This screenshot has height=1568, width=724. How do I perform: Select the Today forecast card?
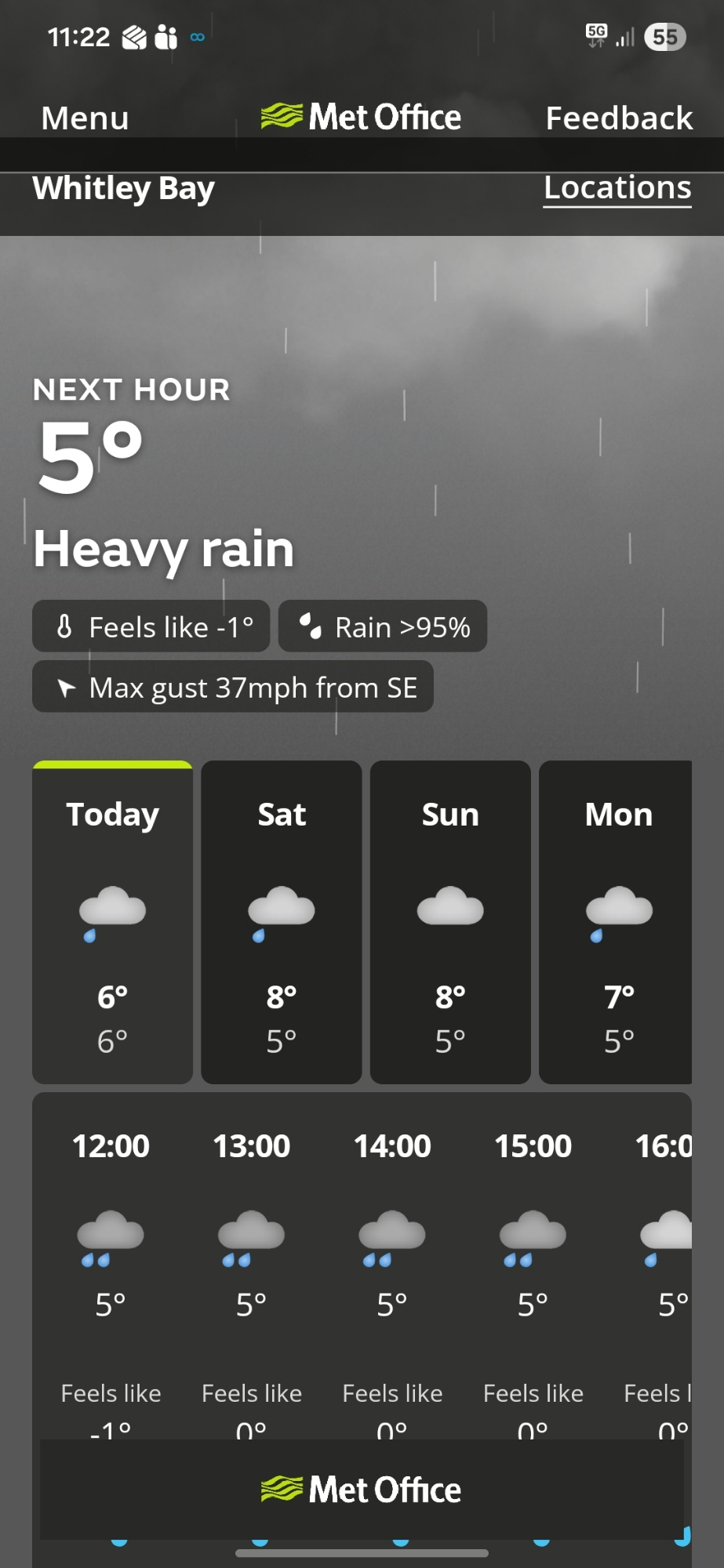tap(112, 921)
